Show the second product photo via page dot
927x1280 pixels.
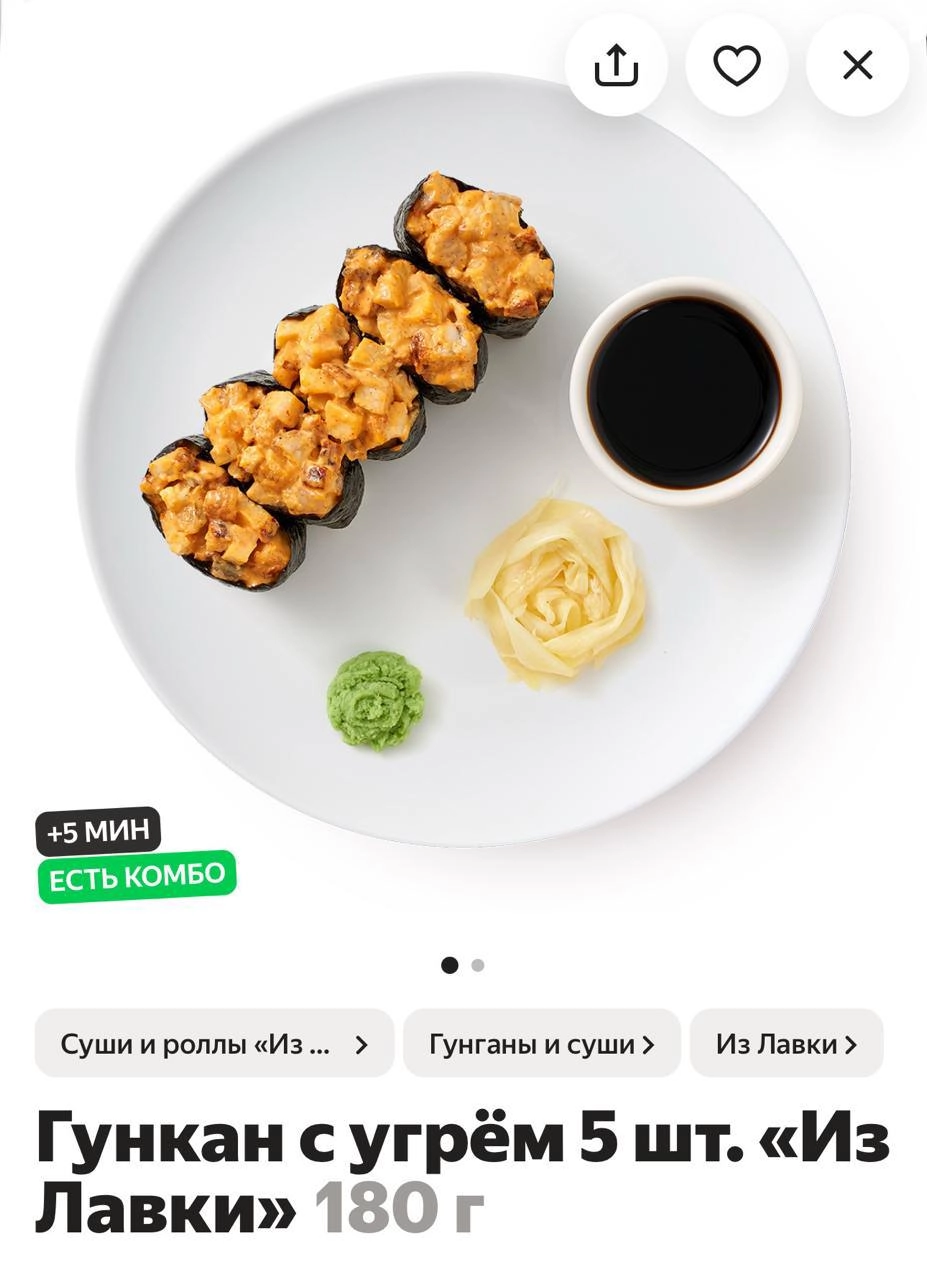tap(478, 965)
